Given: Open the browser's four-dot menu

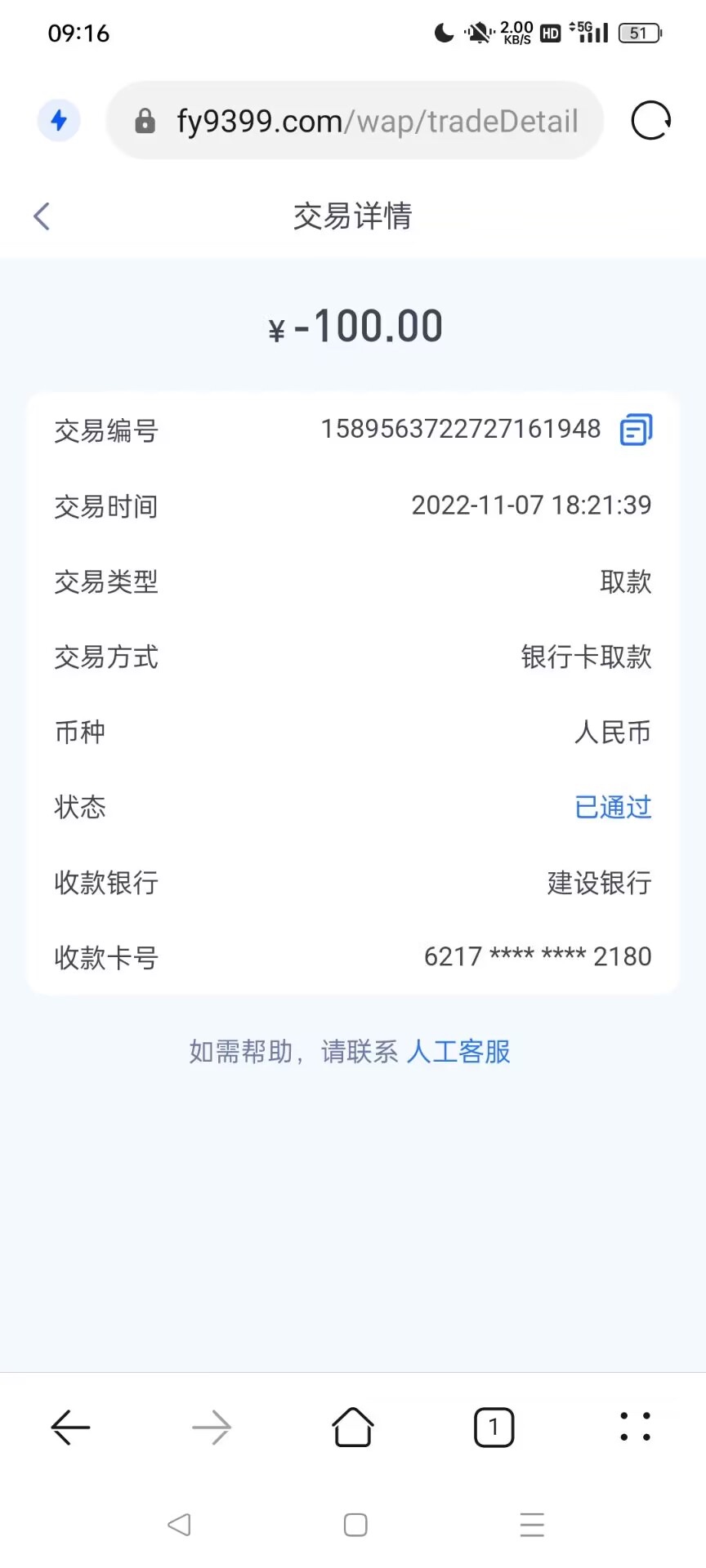Looking at the screenshot, I should 635,1427.
